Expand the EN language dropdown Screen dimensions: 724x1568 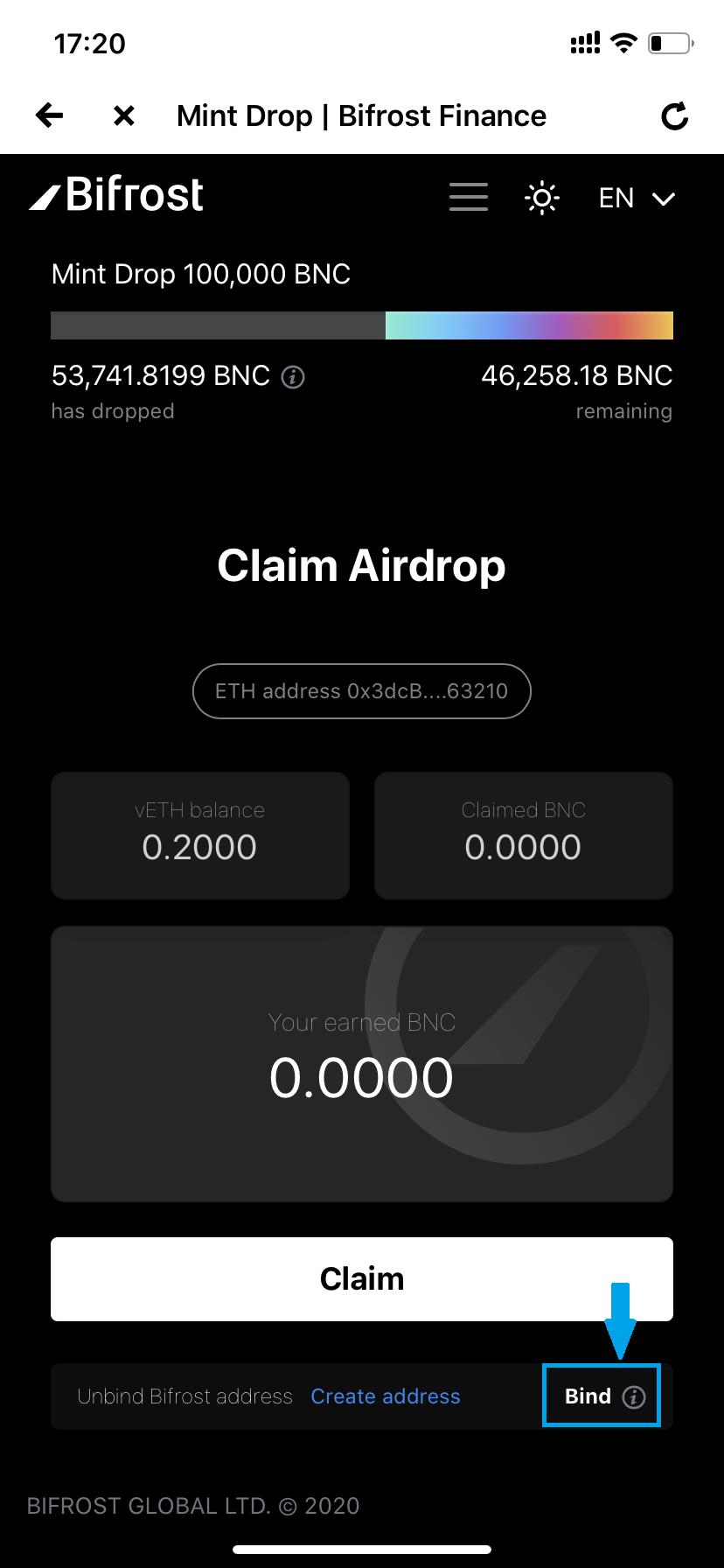[x=636, y=199]
